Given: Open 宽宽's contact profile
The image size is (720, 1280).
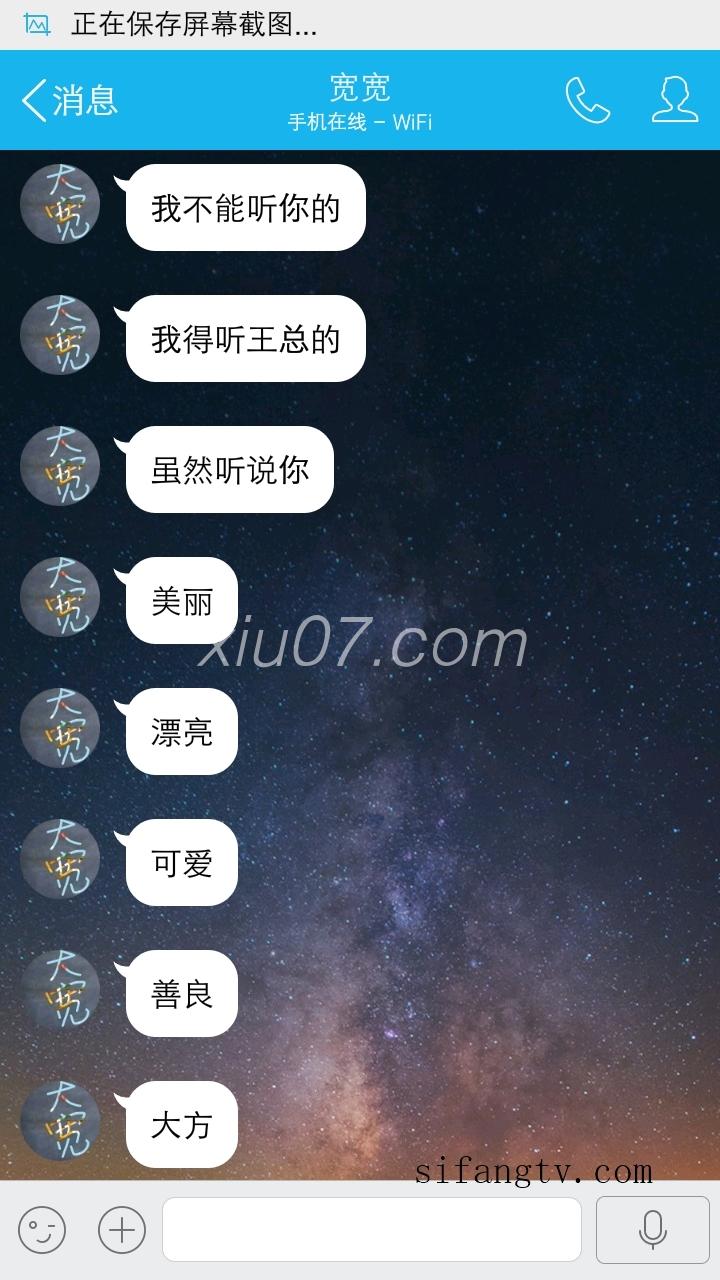Looking at the screenshot, I should (x=675, y=100).
